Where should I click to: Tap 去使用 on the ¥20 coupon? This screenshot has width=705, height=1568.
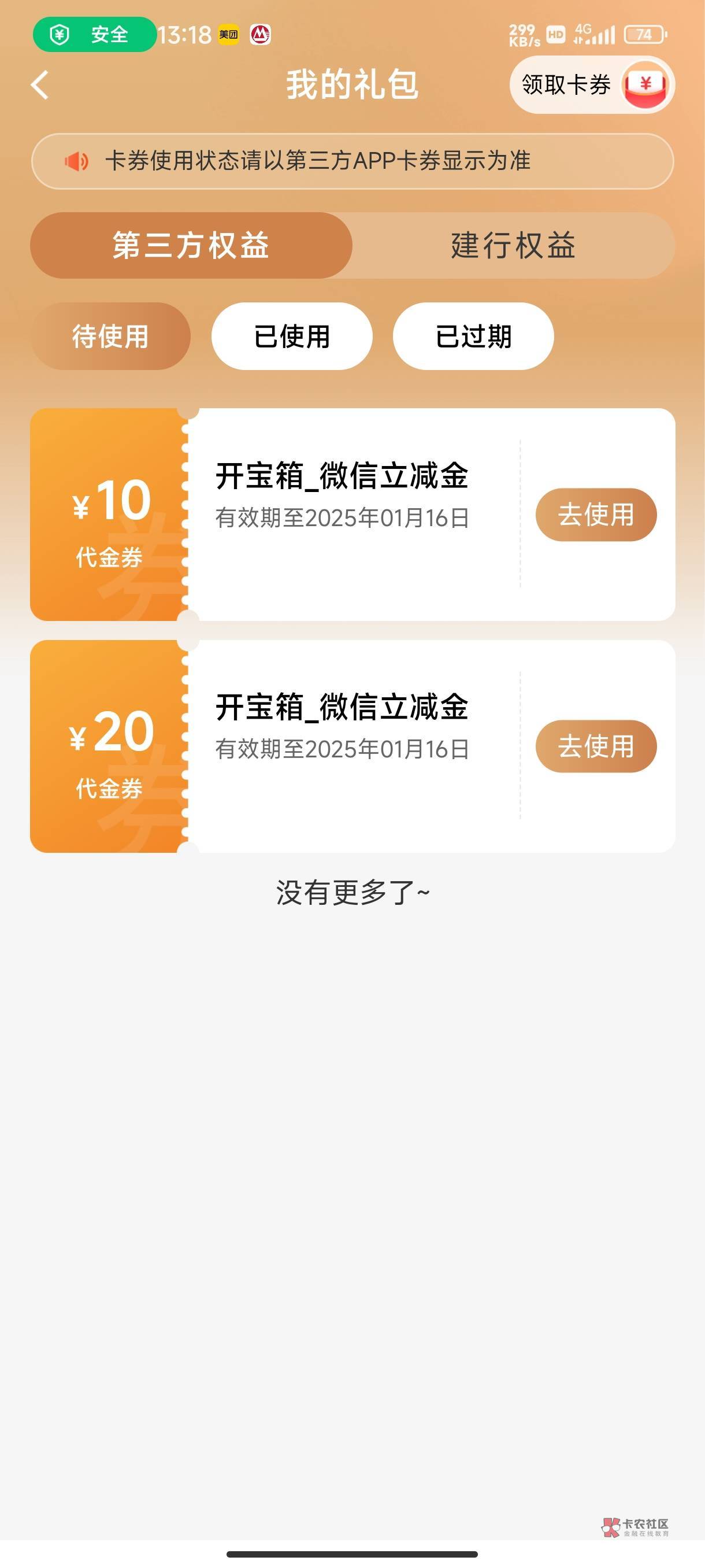[x=596, y=746]
